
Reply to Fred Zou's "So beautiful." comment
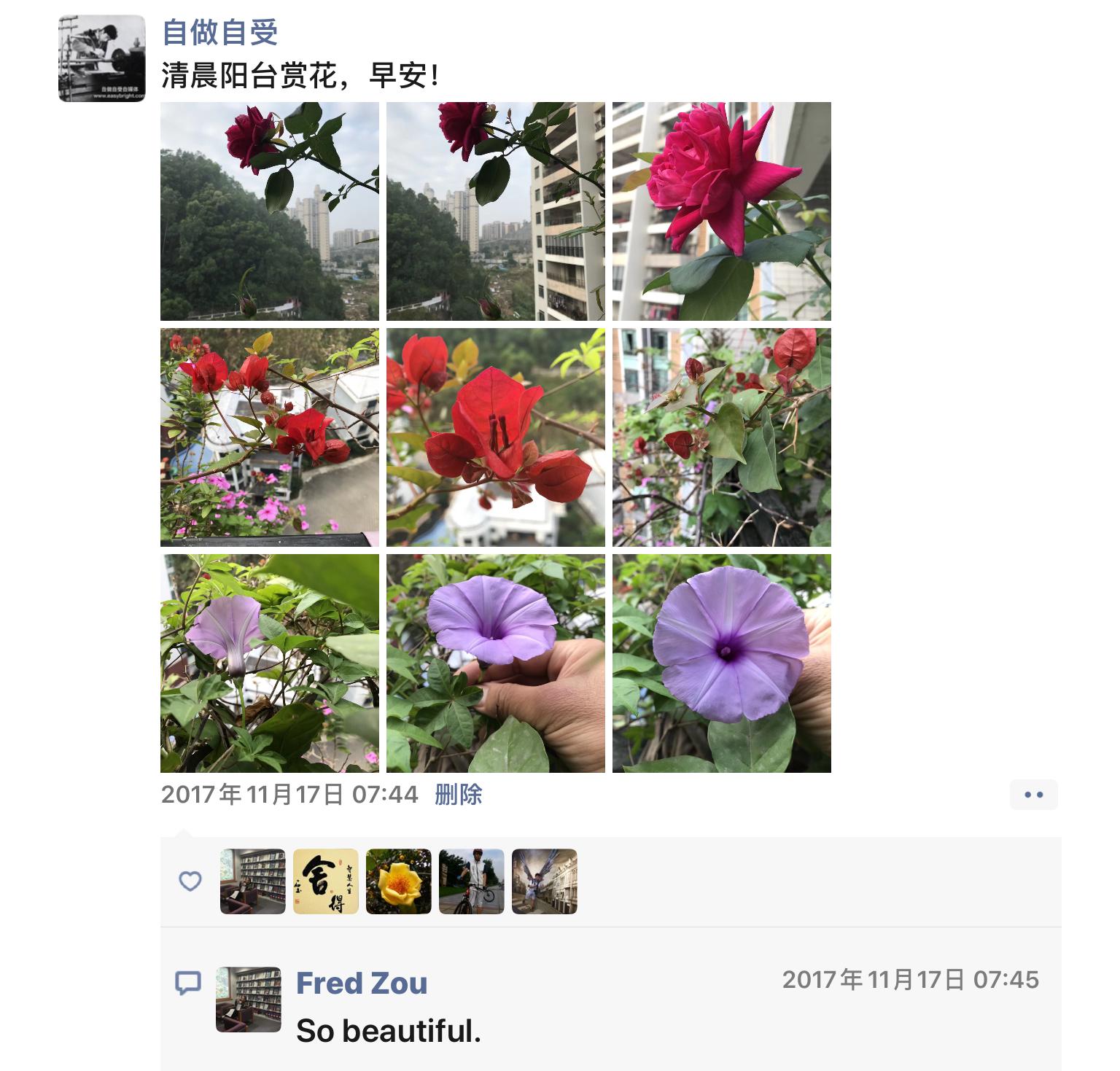click(389, 1031)
